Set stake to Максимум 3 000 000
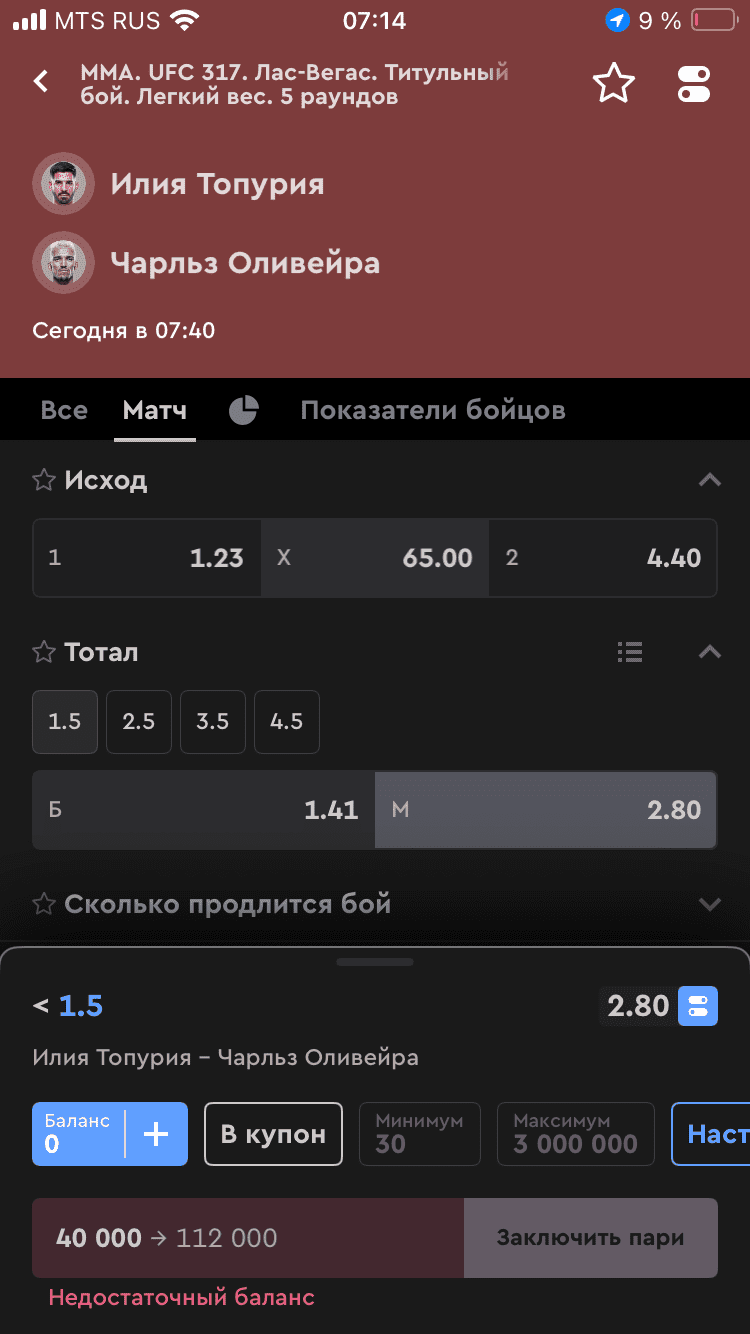 pos(576,1134)
